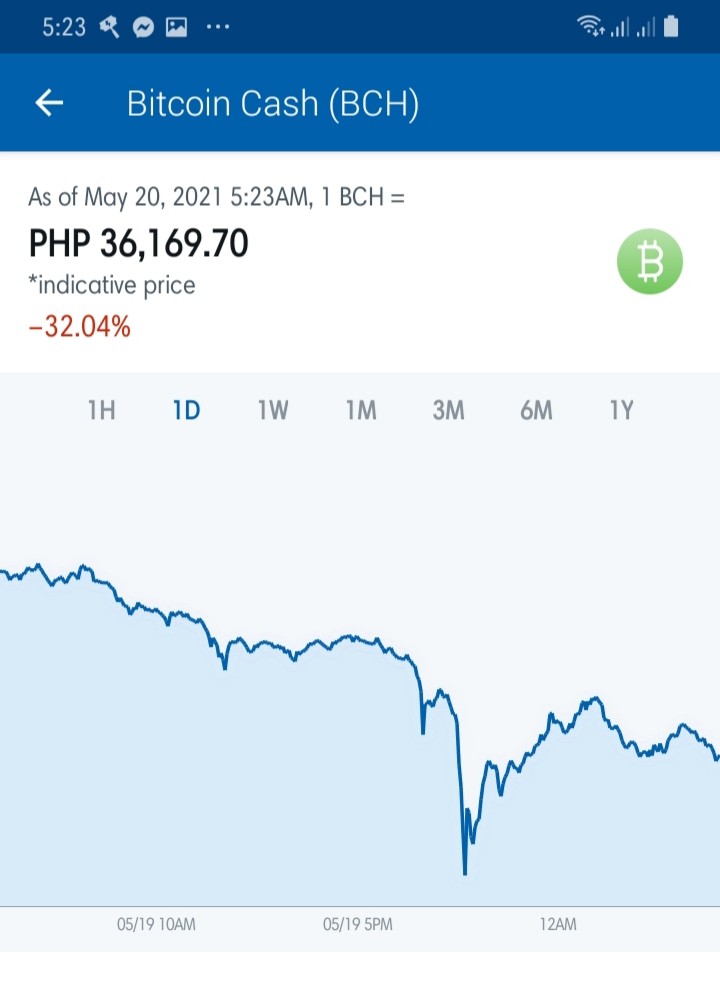
Task: Go back using the header arrow
Action: (49, 103)
